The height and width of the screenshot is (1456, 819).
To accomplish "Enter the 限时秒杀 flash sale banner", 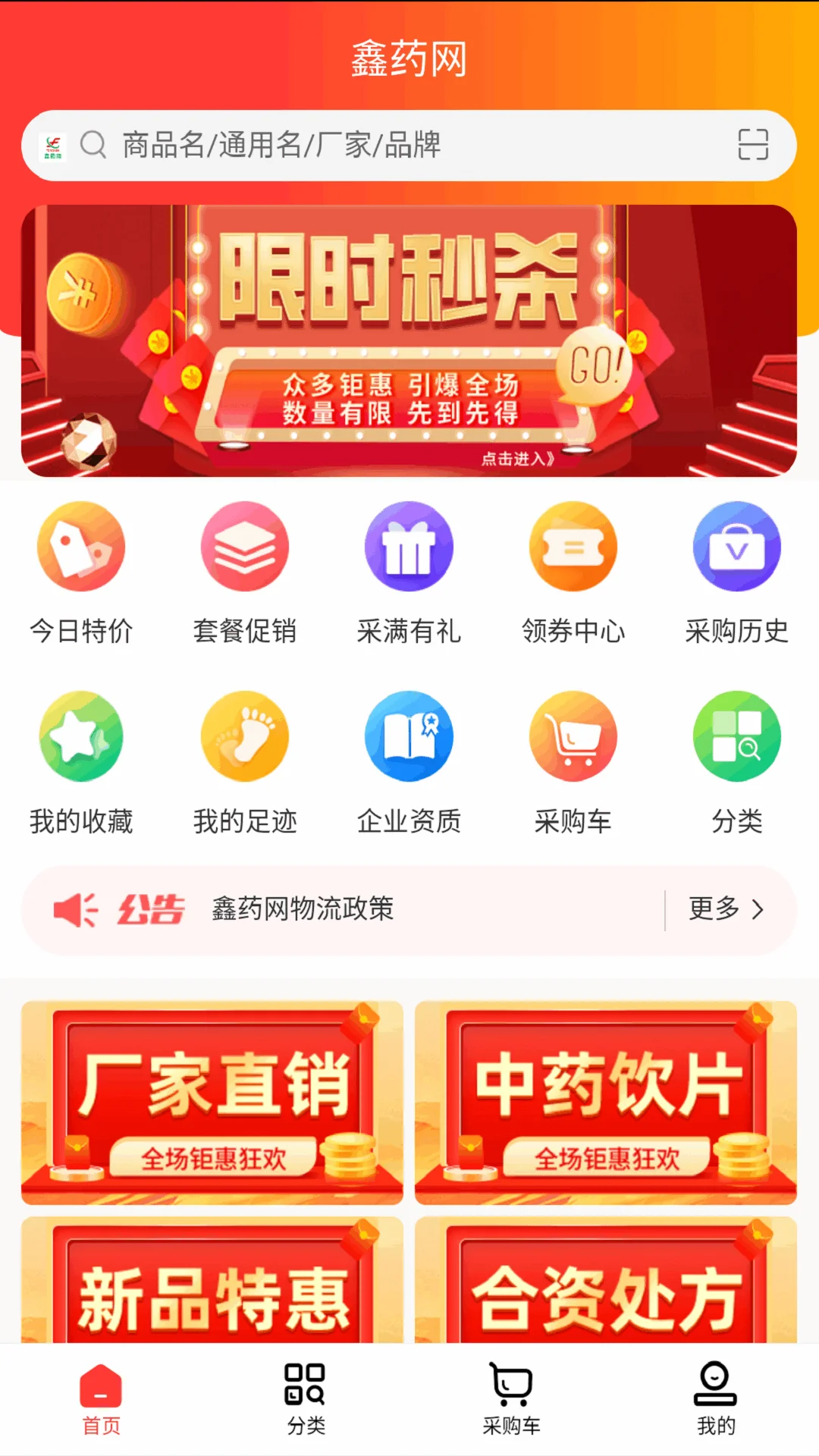I will coord(409,338).
